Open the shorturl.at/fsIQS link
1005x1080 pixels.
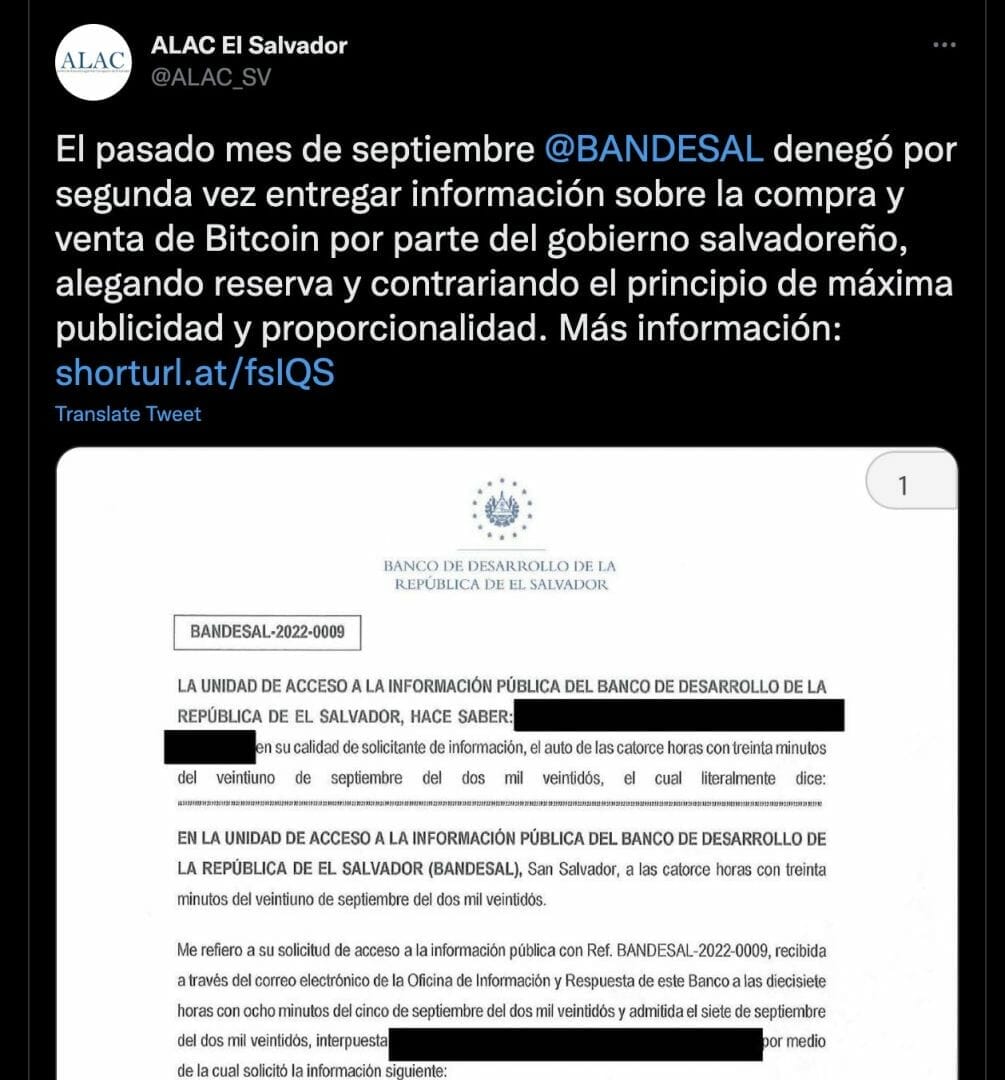(194, 373)
